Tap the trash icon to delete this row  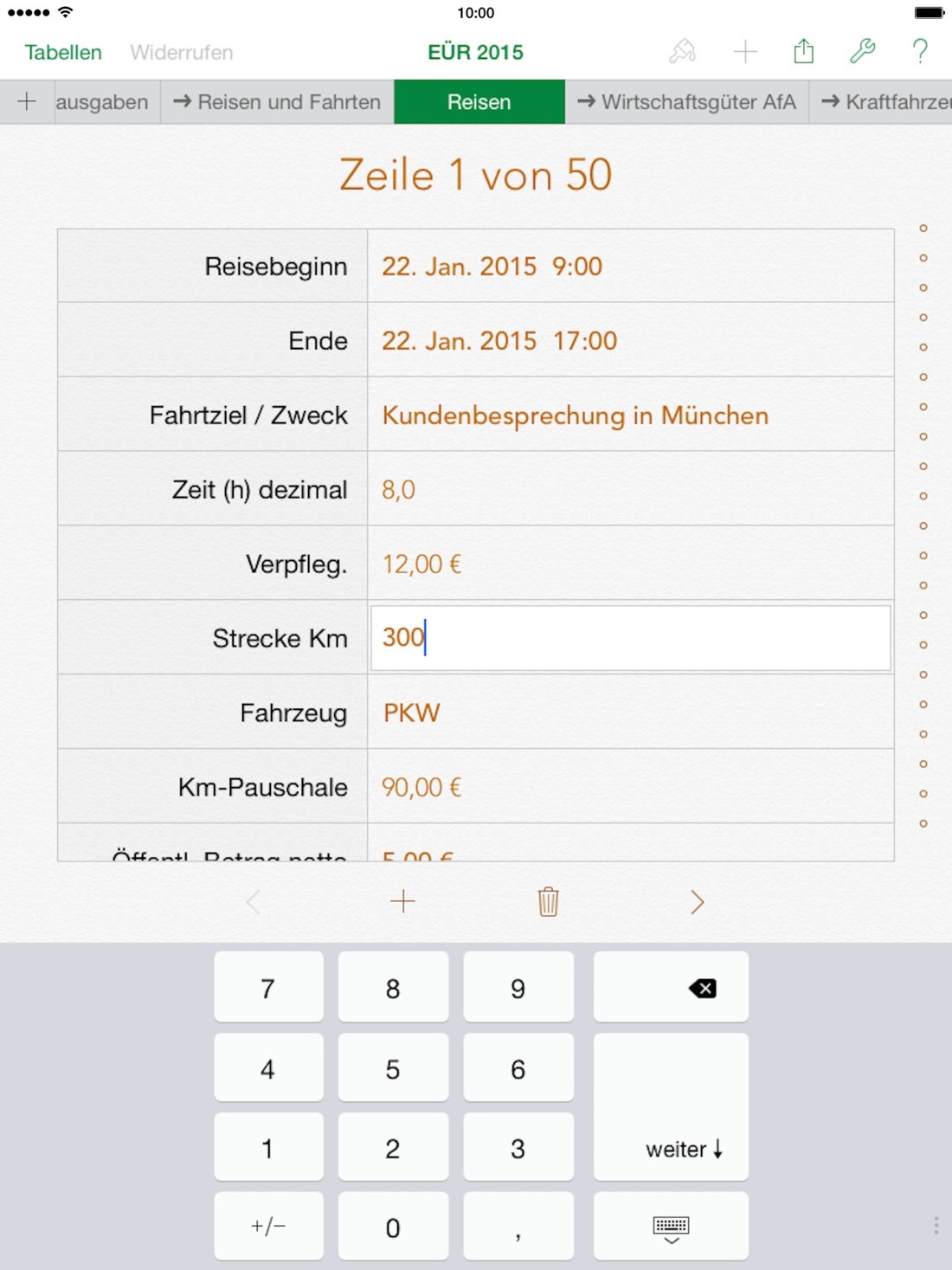[547, 901]
